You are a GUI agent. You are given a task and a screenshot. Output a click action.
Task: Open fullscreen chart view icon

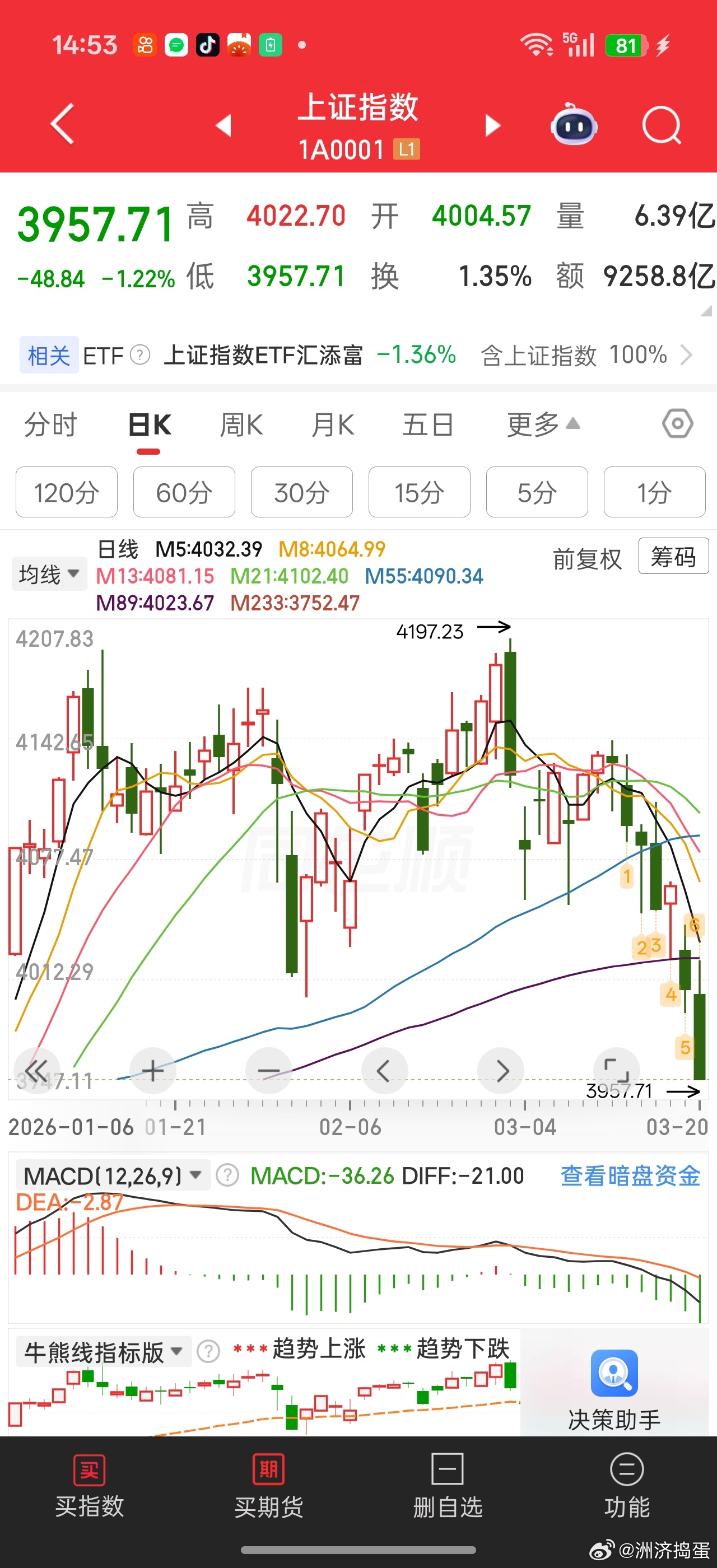(x=617, y=1070)
